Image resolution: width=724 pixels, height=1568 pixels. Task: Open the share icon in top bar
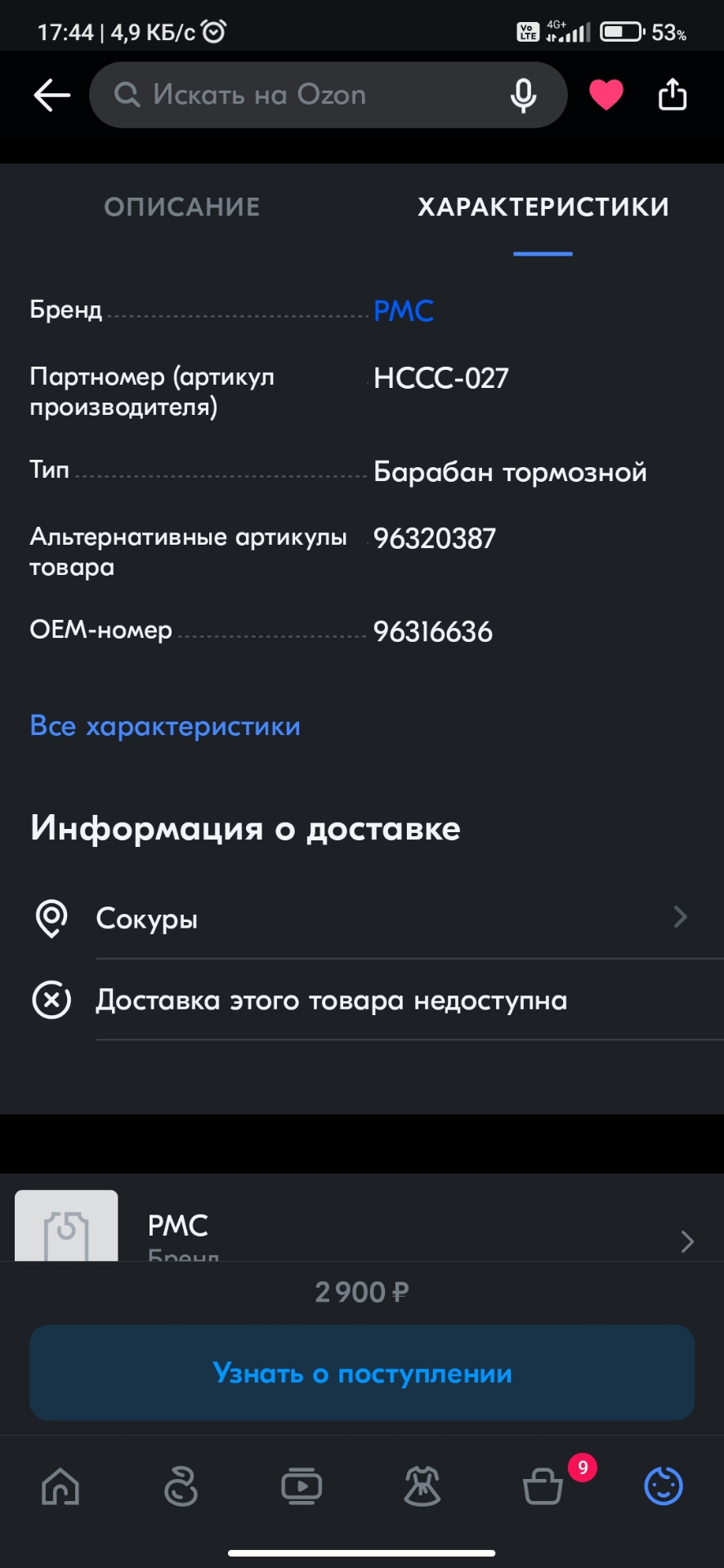click(x=672, y=94)
